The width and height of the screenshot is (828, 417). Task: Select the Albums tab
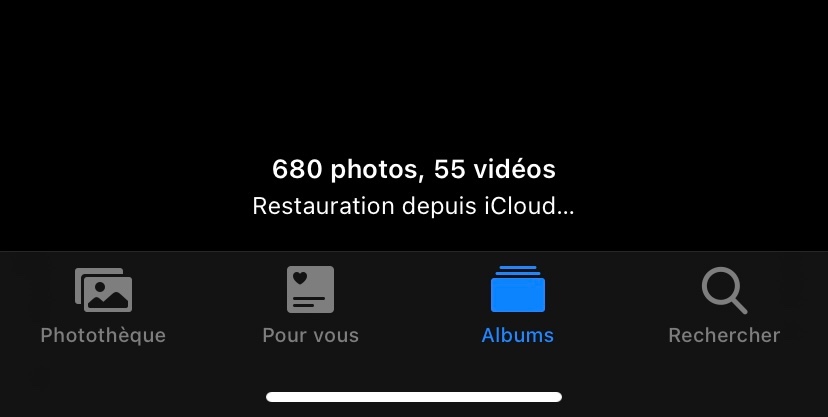click(x=517, y=305)
